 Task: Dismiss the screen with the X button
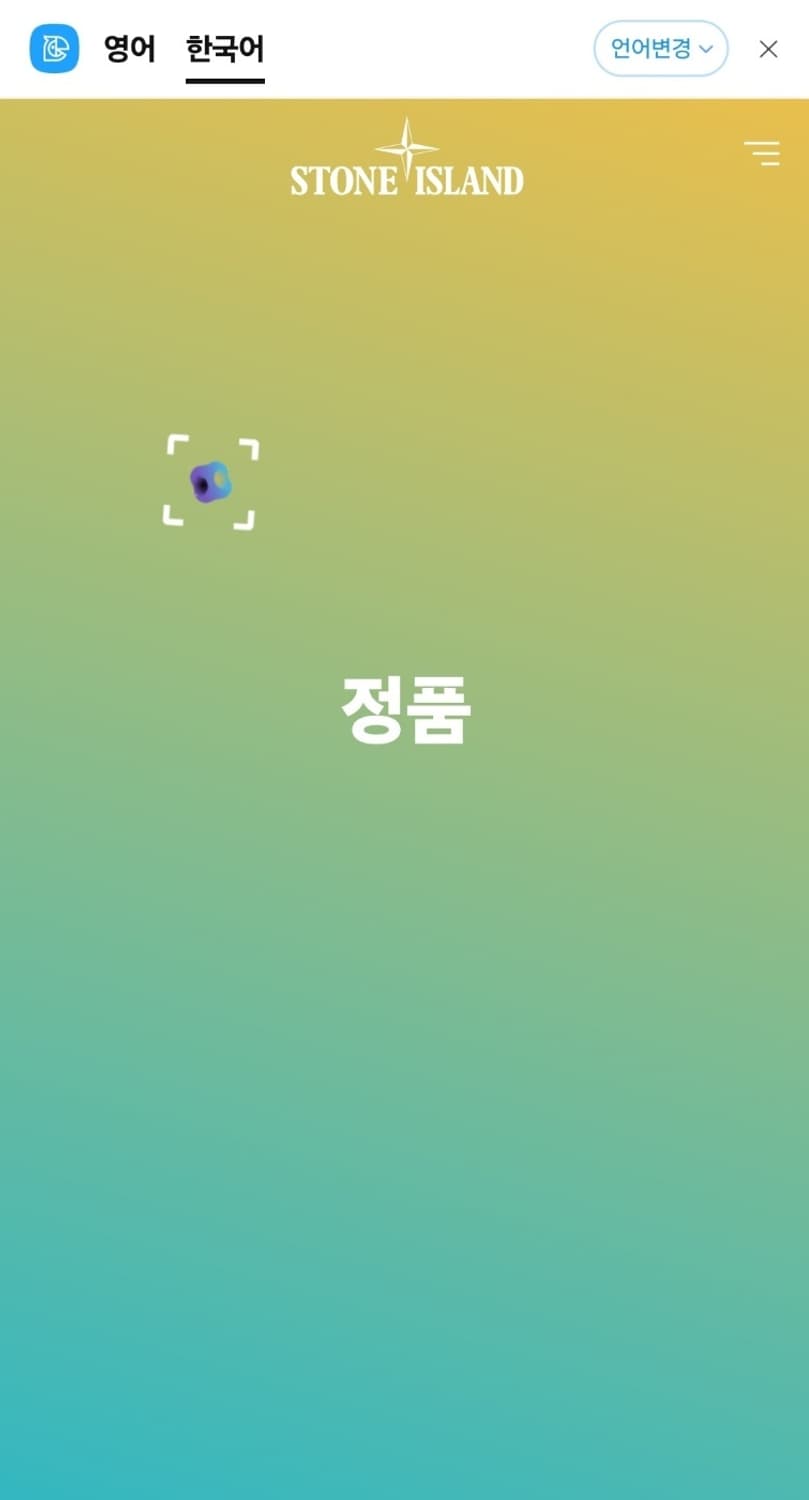[768, 48]
